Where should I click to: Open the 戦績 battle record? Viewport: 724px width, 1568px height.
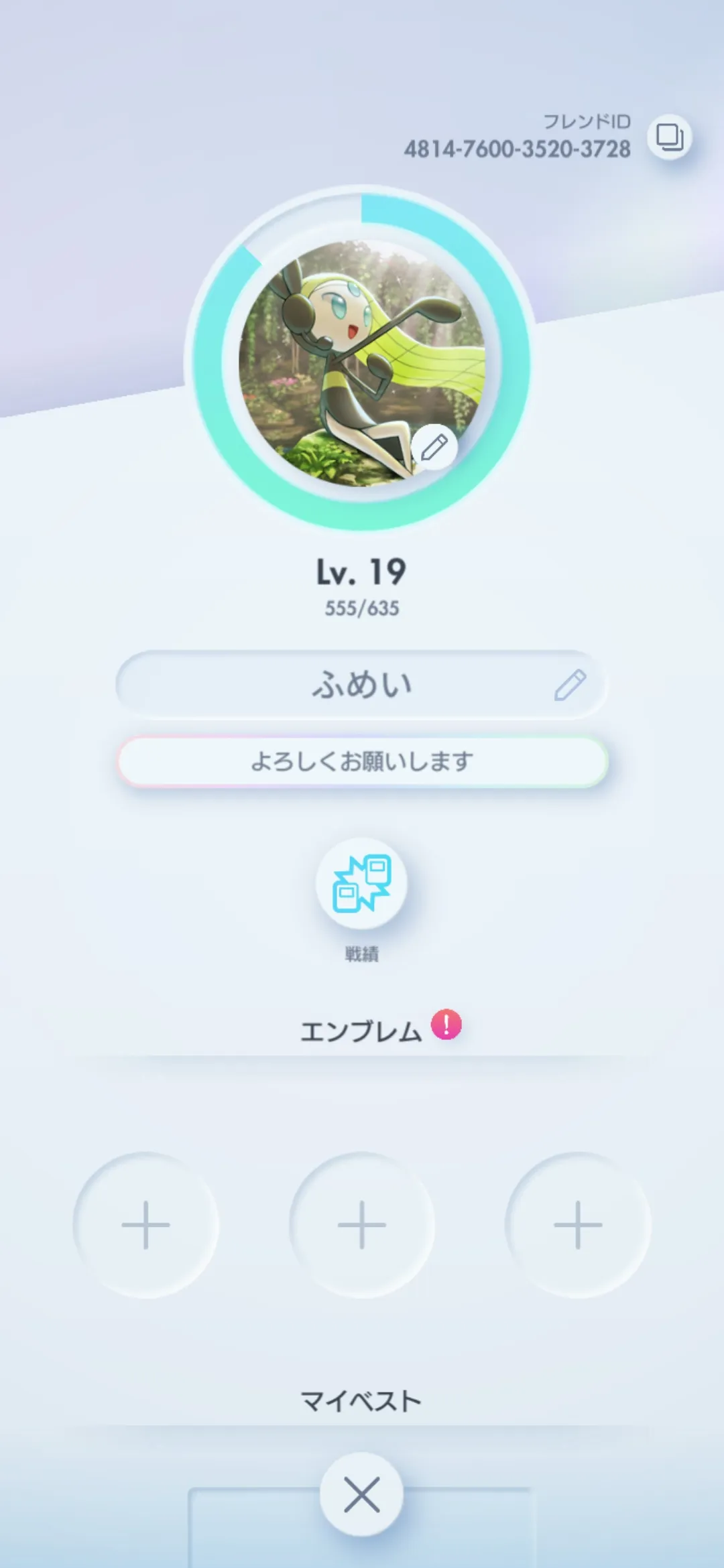tap(362, 883)
